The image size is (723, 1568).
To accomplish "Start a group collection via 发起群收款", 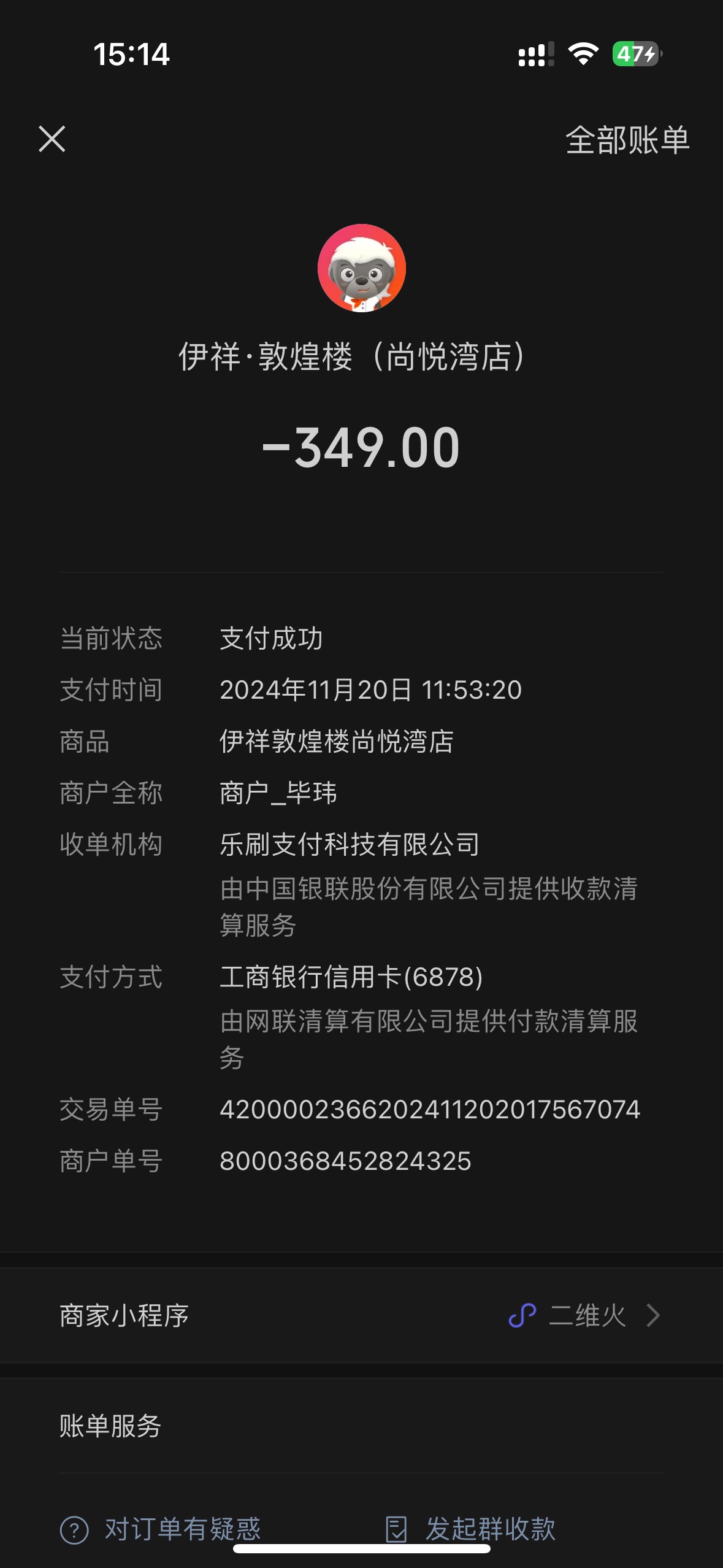I will (470, 1529).
